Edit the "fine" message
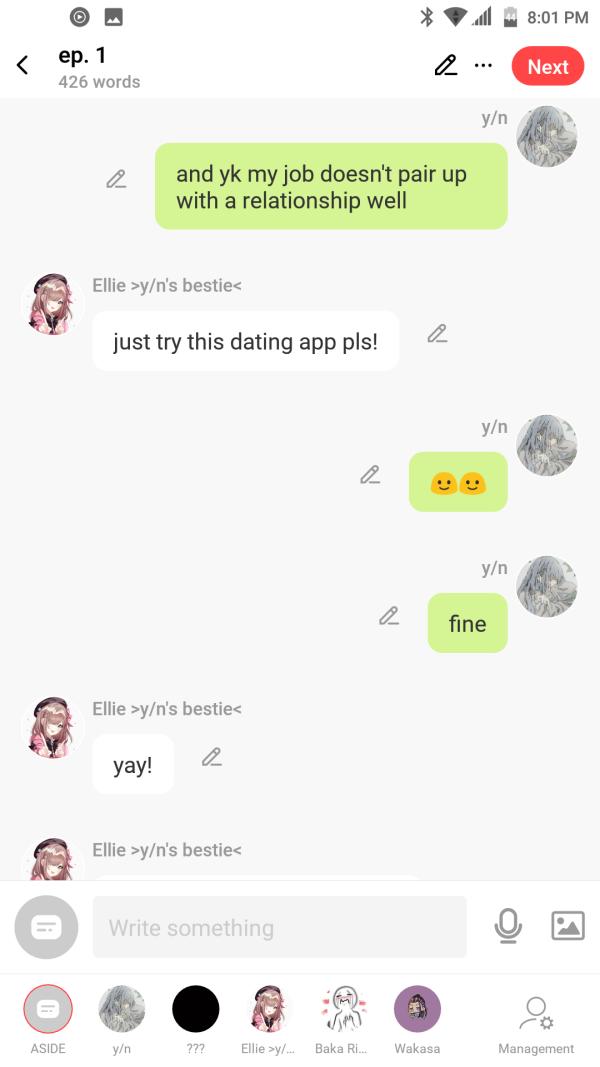Viewport: 600px width, 1067px height. click(389, 616)
